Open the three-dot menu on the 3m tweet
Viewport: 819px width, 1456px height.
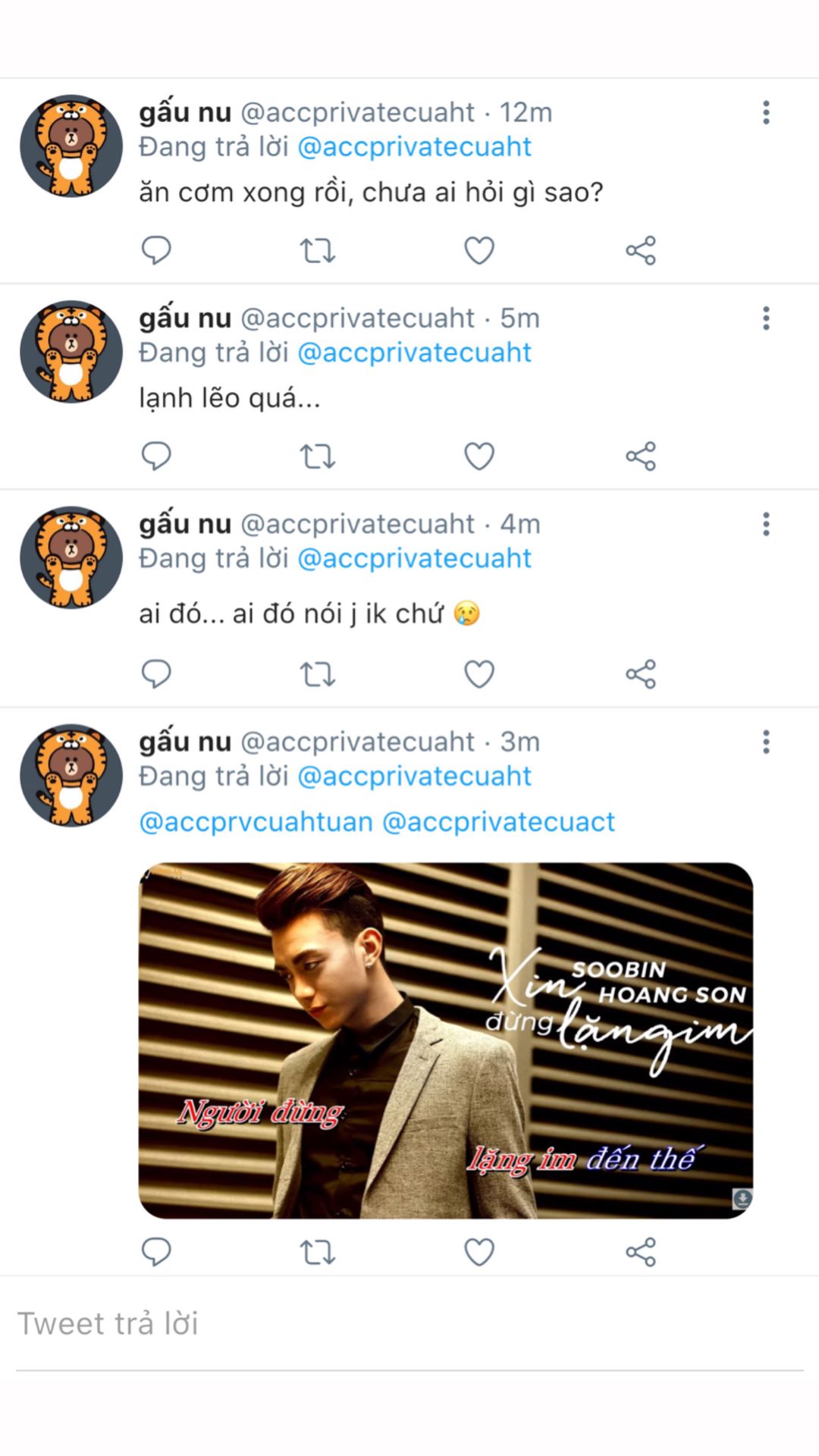click(766, 742)
